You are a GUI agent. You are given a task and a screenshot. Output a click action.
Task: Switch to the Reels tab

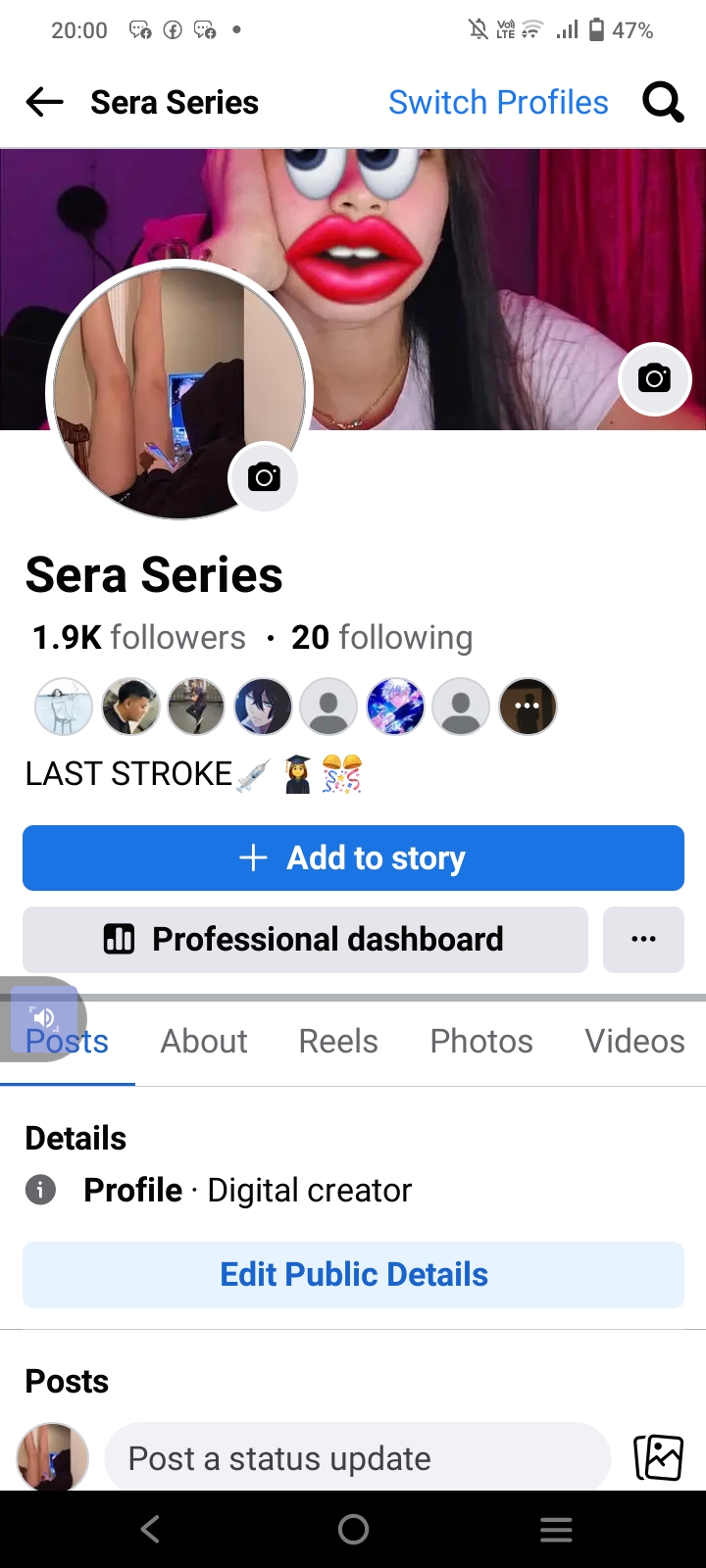pyautogui.click(x=338, y=1041)
